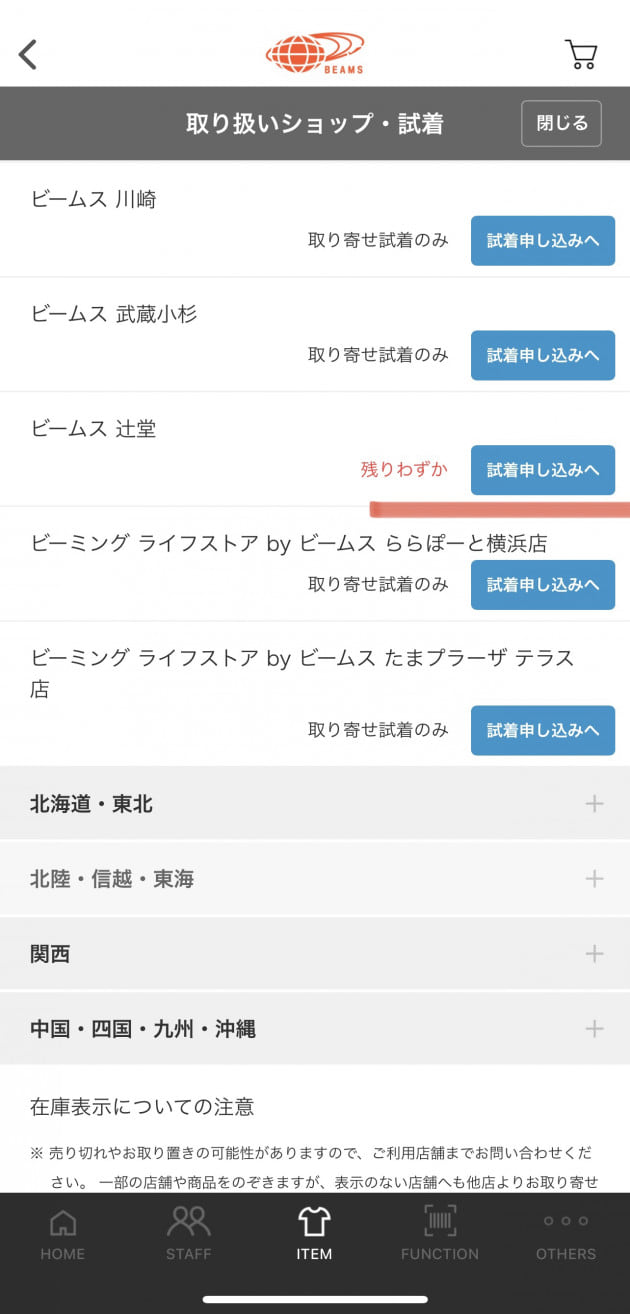Apply for a fitting at ビームス 川崎
Viewport: 630px width, 1314px height.
(543, 240)
